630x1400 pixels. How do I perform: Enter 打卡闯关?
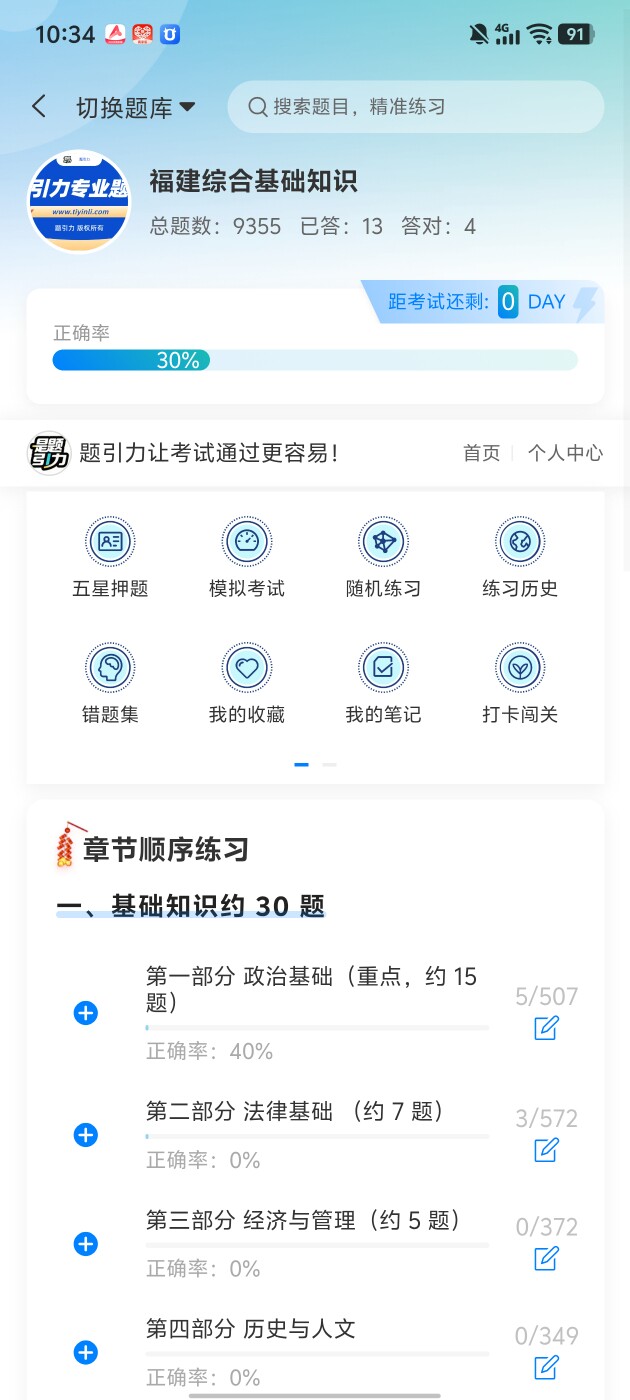click(x=520, y=685)
